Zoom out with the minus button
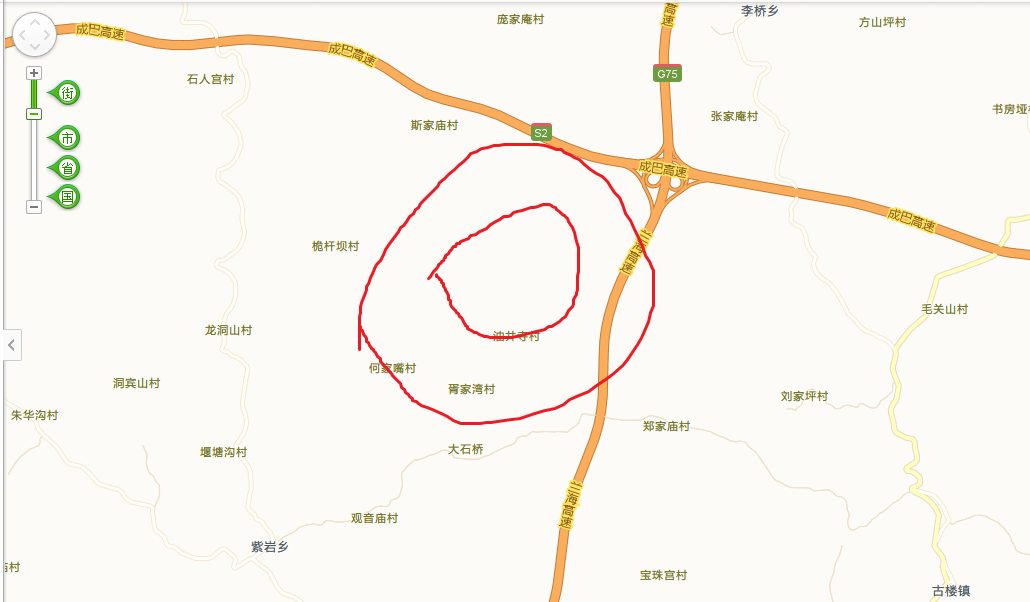 [x=34, y=206]
